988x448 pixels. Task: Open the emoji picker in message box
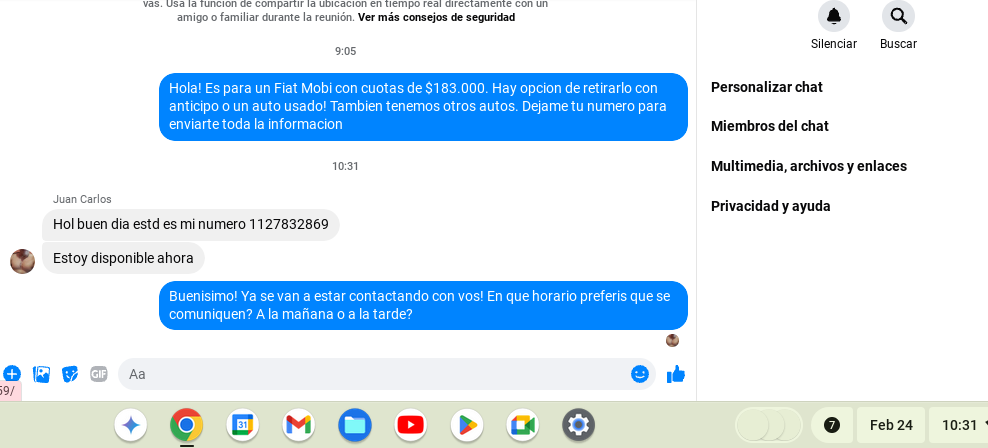pyautogui.click(x=640, y=374)
